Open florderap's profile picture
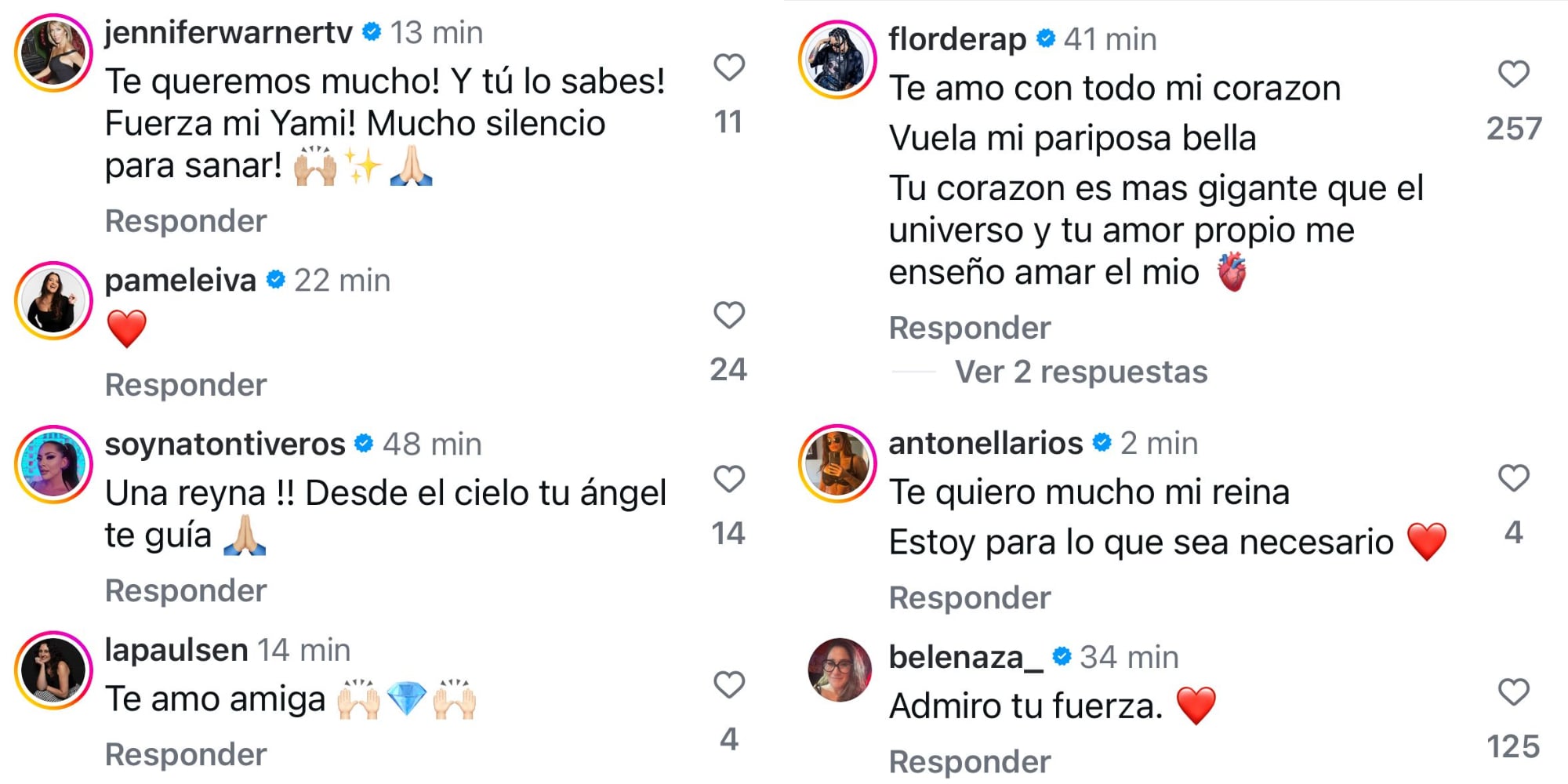1568x784 pixels. [x=837, y=60]
